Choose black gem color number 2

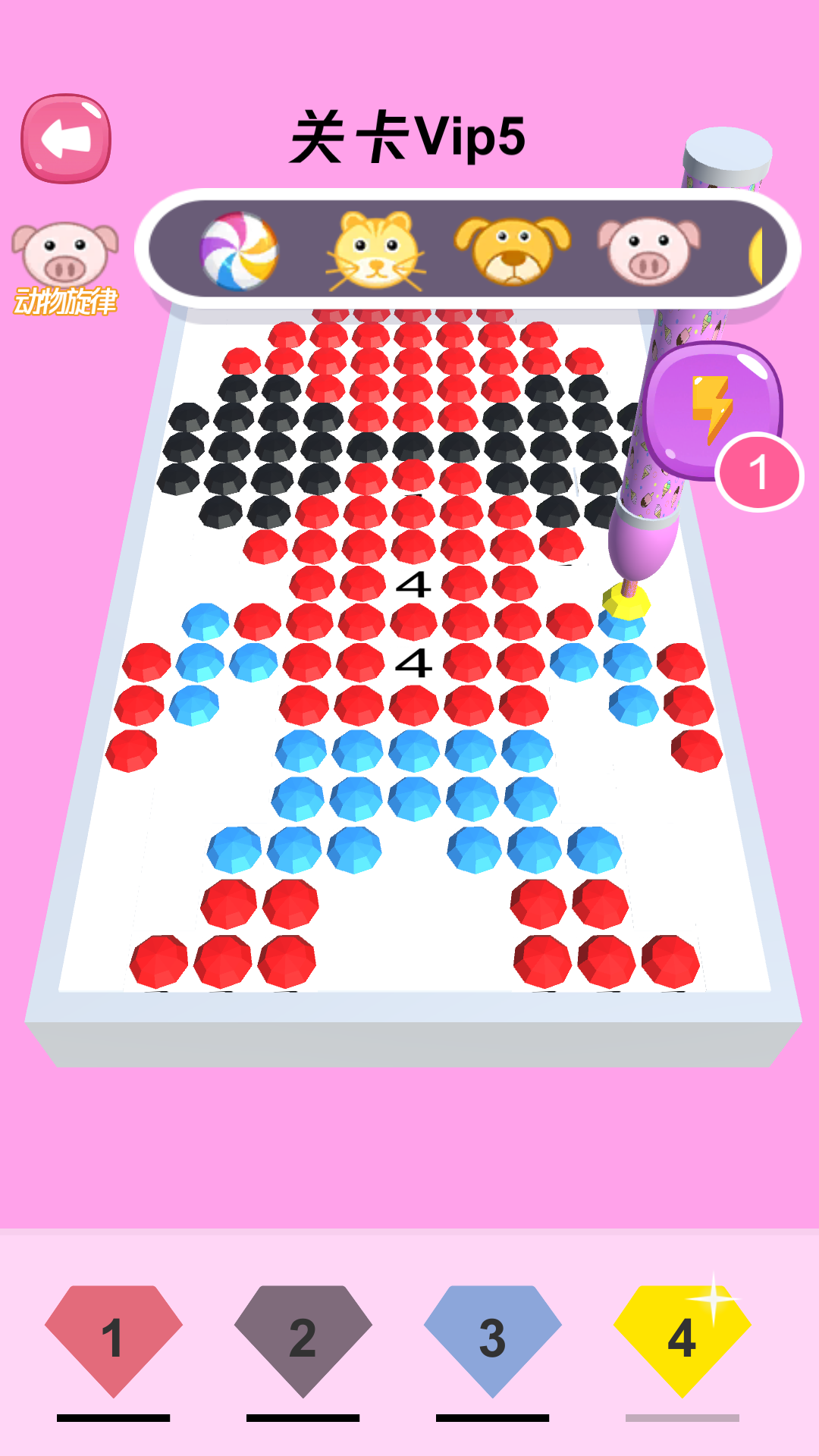click(x=303, y=1338)
